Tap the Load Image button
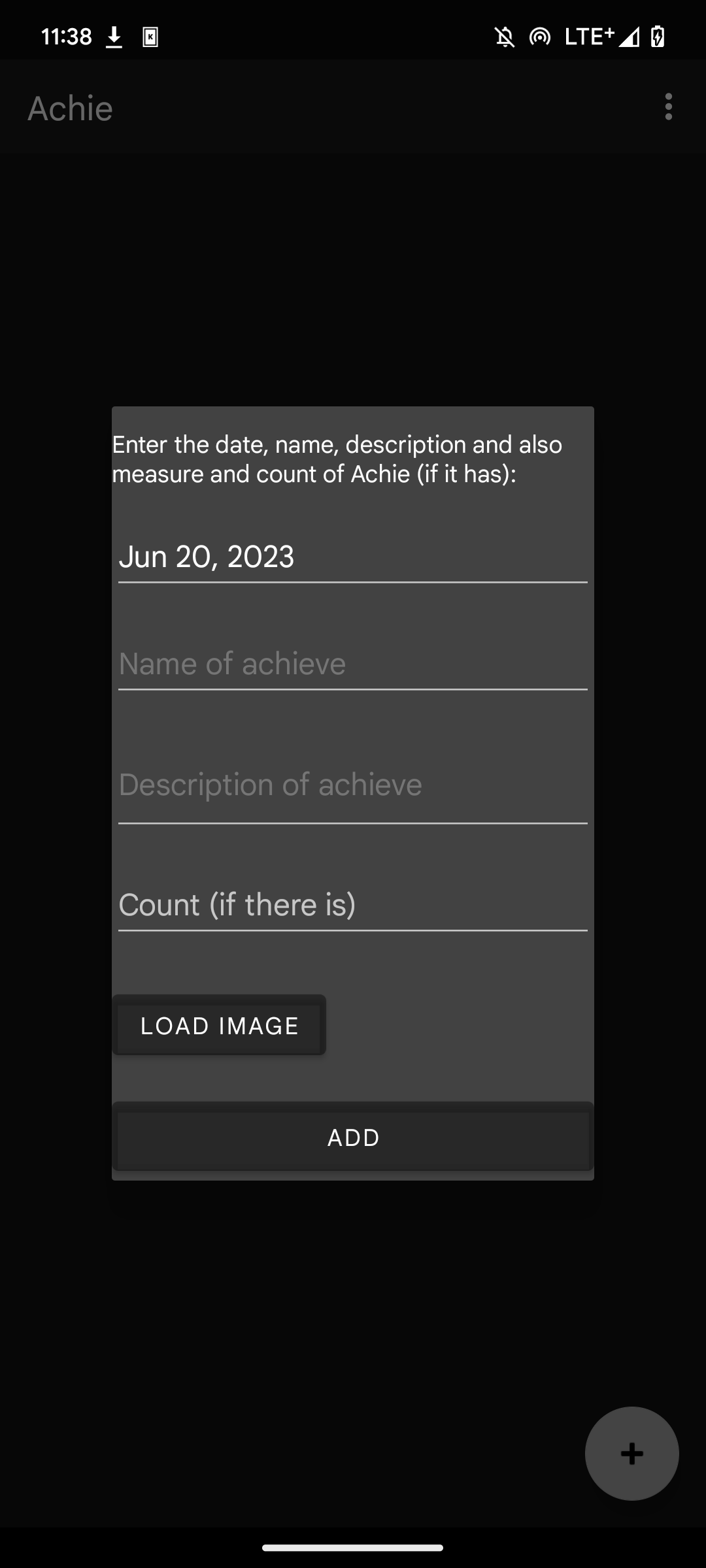Screen dimensions: 706x1568 pos(219,1025)
